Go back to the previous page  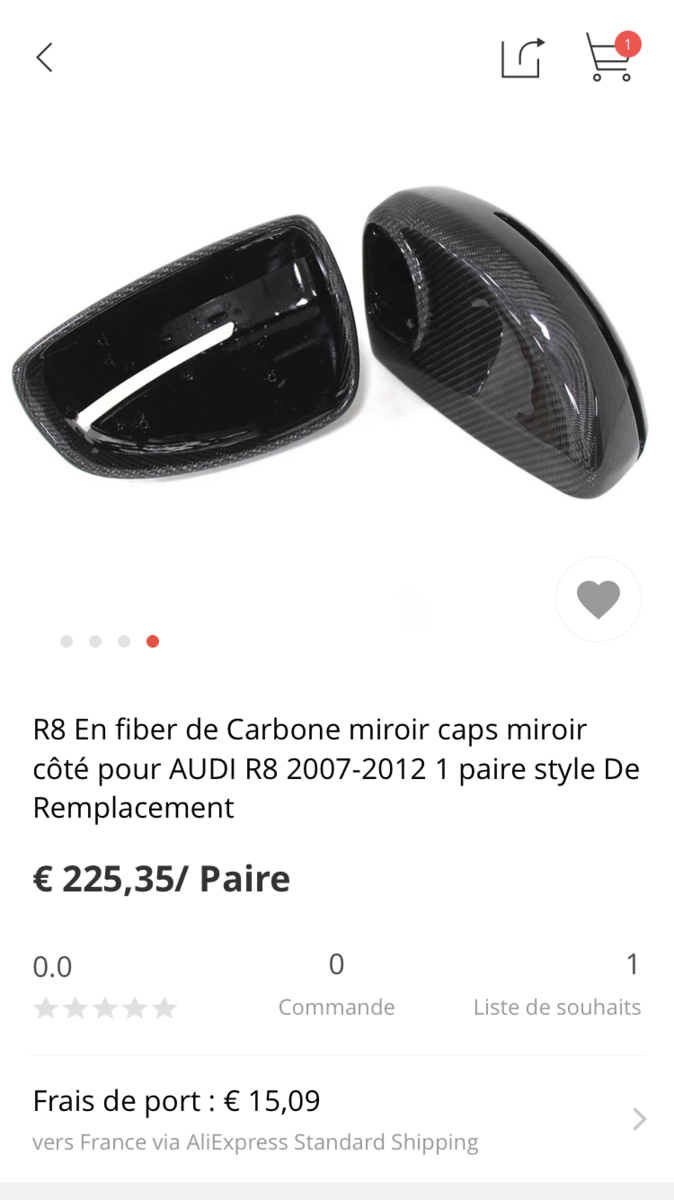pyautogui.click(x=44, y=58)
